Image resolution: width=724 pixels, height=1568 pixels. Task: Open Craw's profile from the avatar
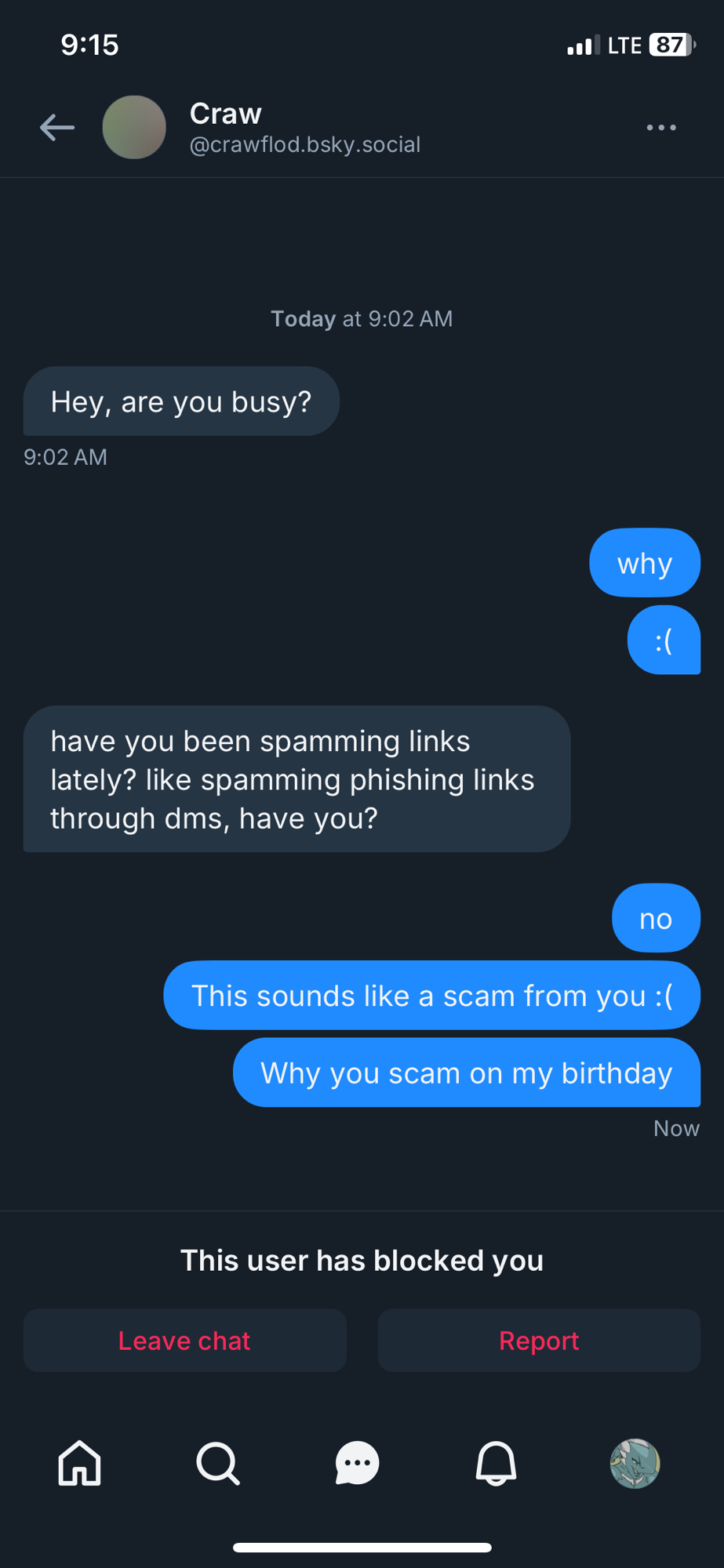pyautogui.click(x=134, y=127)
